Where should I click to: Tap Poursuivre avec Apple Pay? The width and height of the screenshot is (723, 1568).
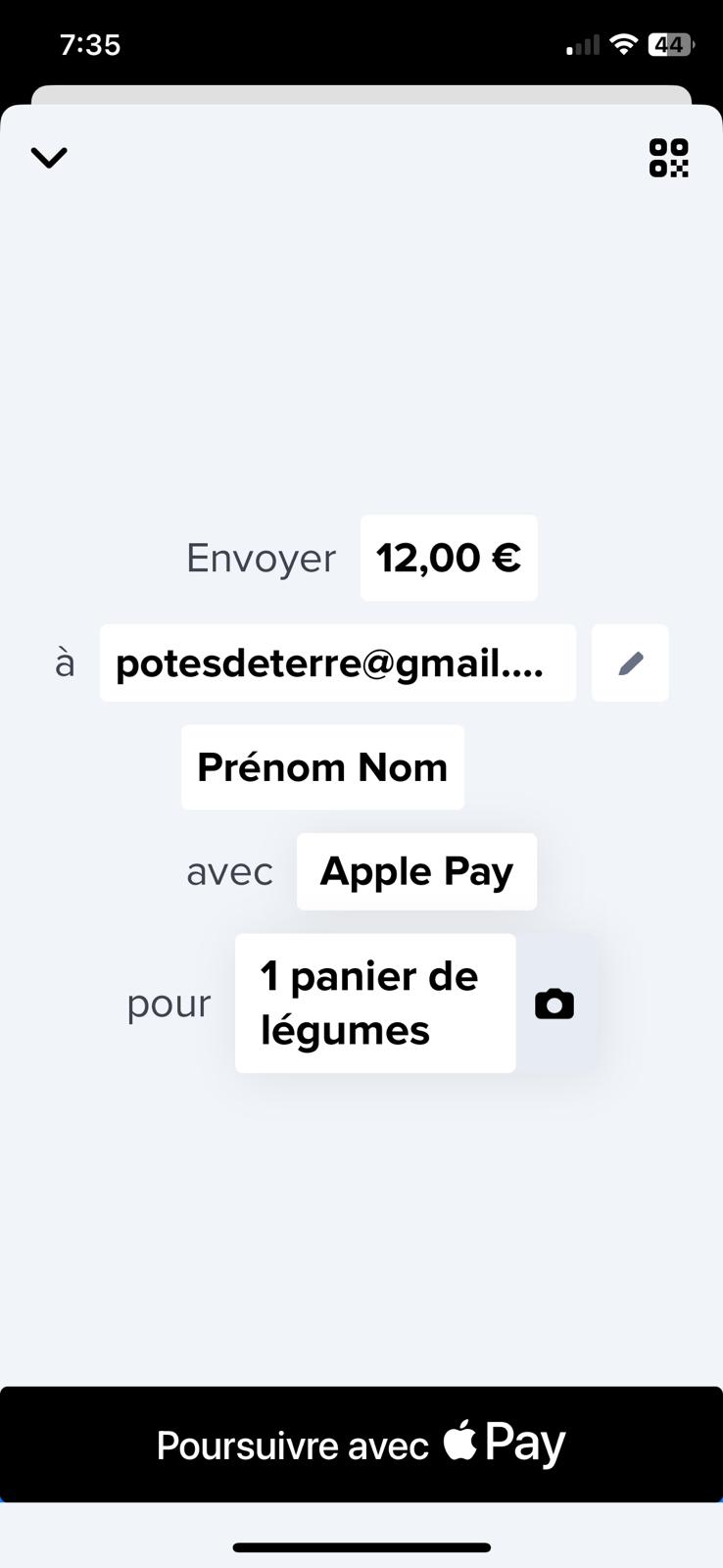point(361,1445)
